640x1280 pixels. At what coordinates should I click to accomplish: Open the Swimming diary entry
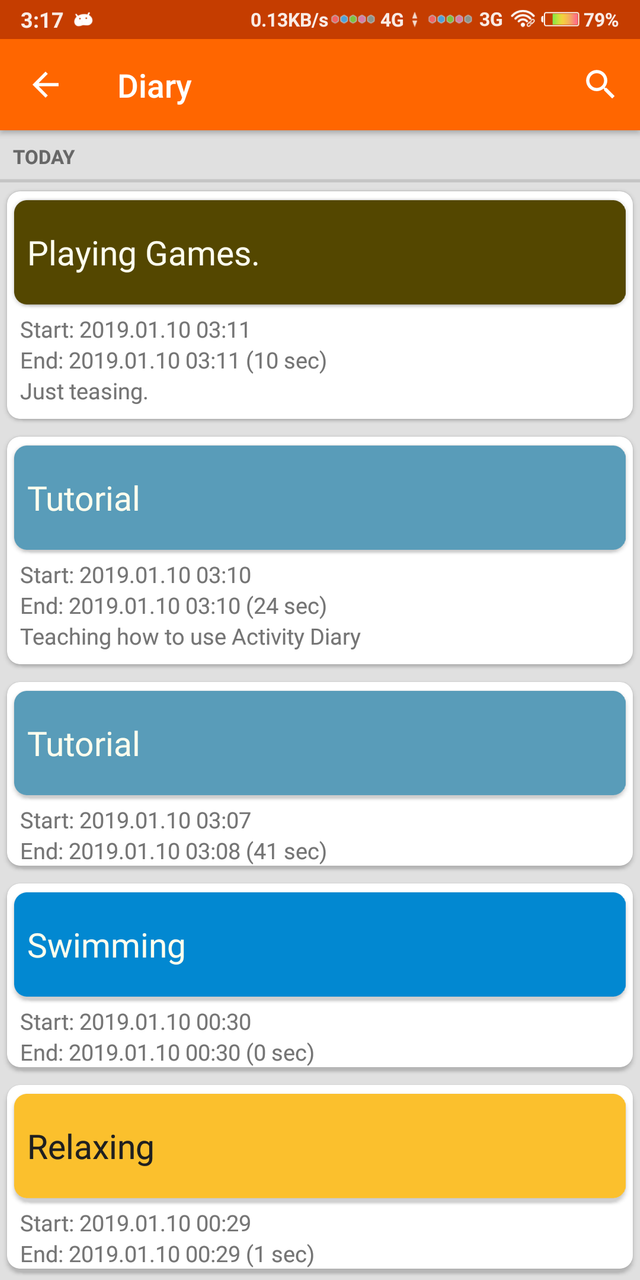320,976
